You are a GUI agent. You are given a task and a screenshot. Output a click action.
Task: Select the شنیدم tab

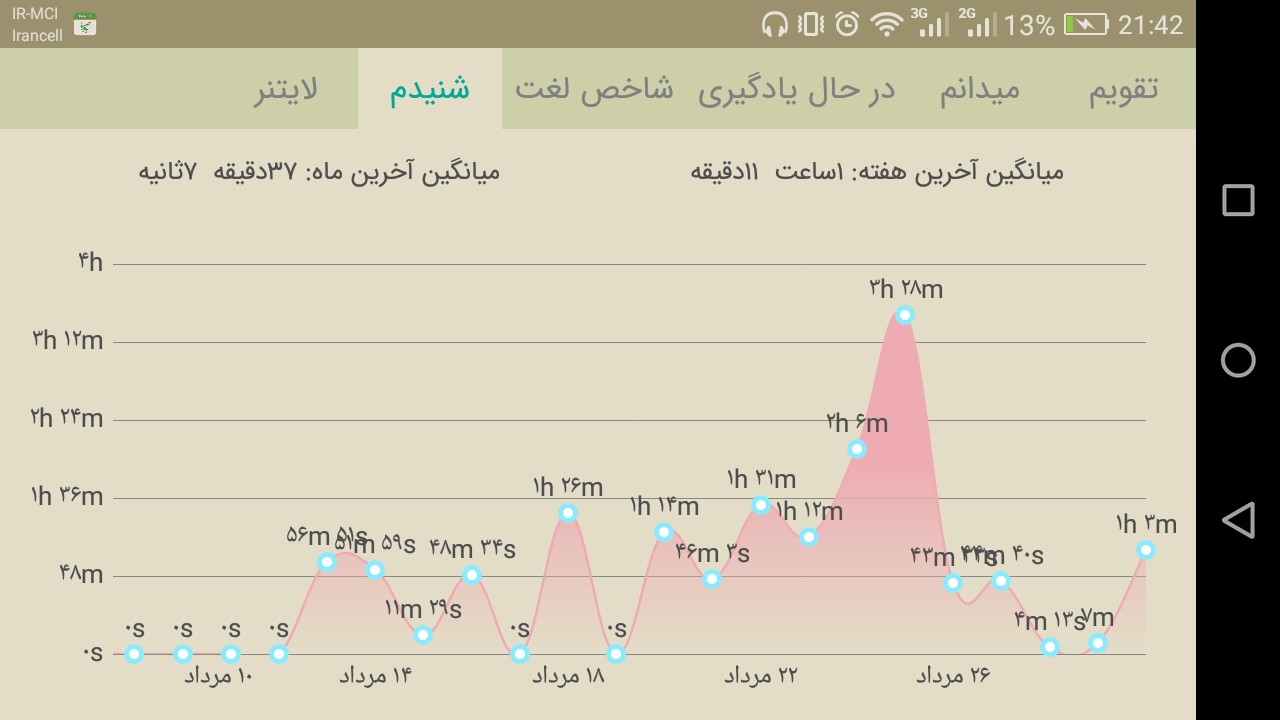430,89
